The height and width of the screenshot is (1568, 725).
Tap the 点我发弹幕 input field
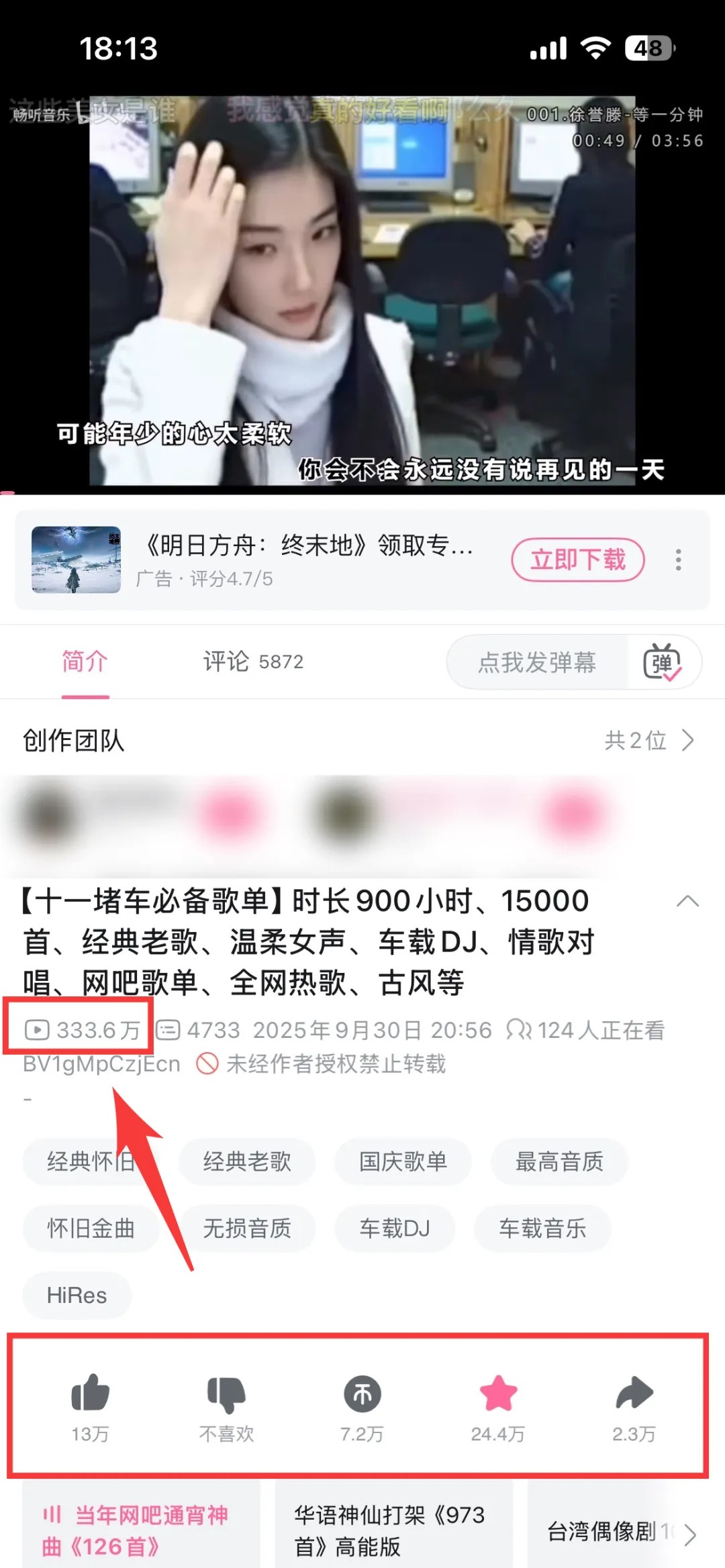point(537,662)
